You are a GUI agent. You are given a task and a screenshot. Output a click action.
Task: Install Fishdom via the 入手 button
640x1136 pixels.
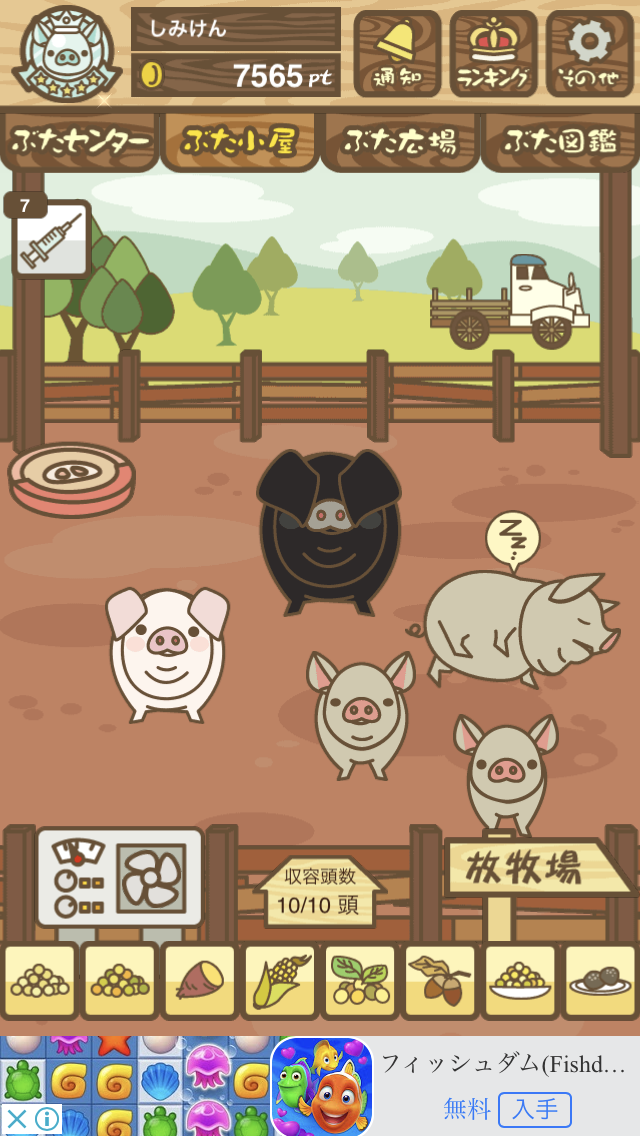point(534,1109)
